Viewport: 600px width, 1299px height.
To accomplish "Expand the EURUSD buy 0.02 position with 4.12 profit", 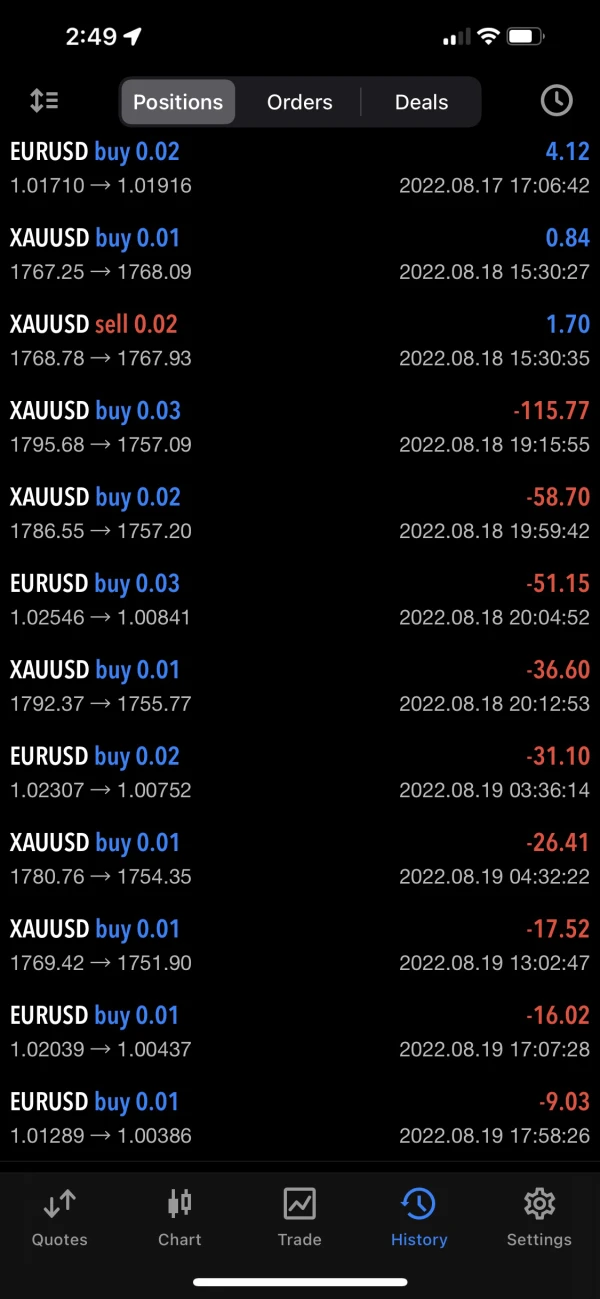I will pyautogui.click(x=300, y=168).
